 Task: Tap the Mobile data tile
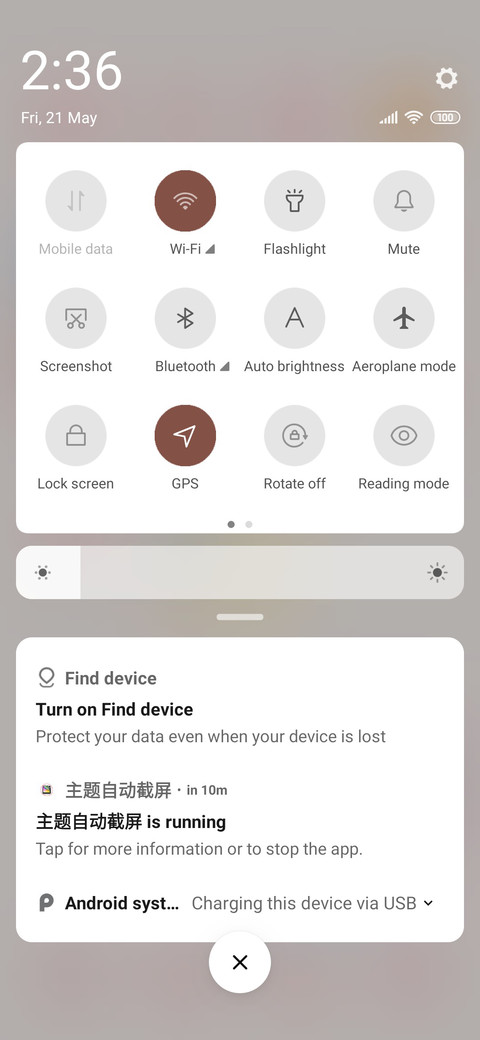click(76, 201)
